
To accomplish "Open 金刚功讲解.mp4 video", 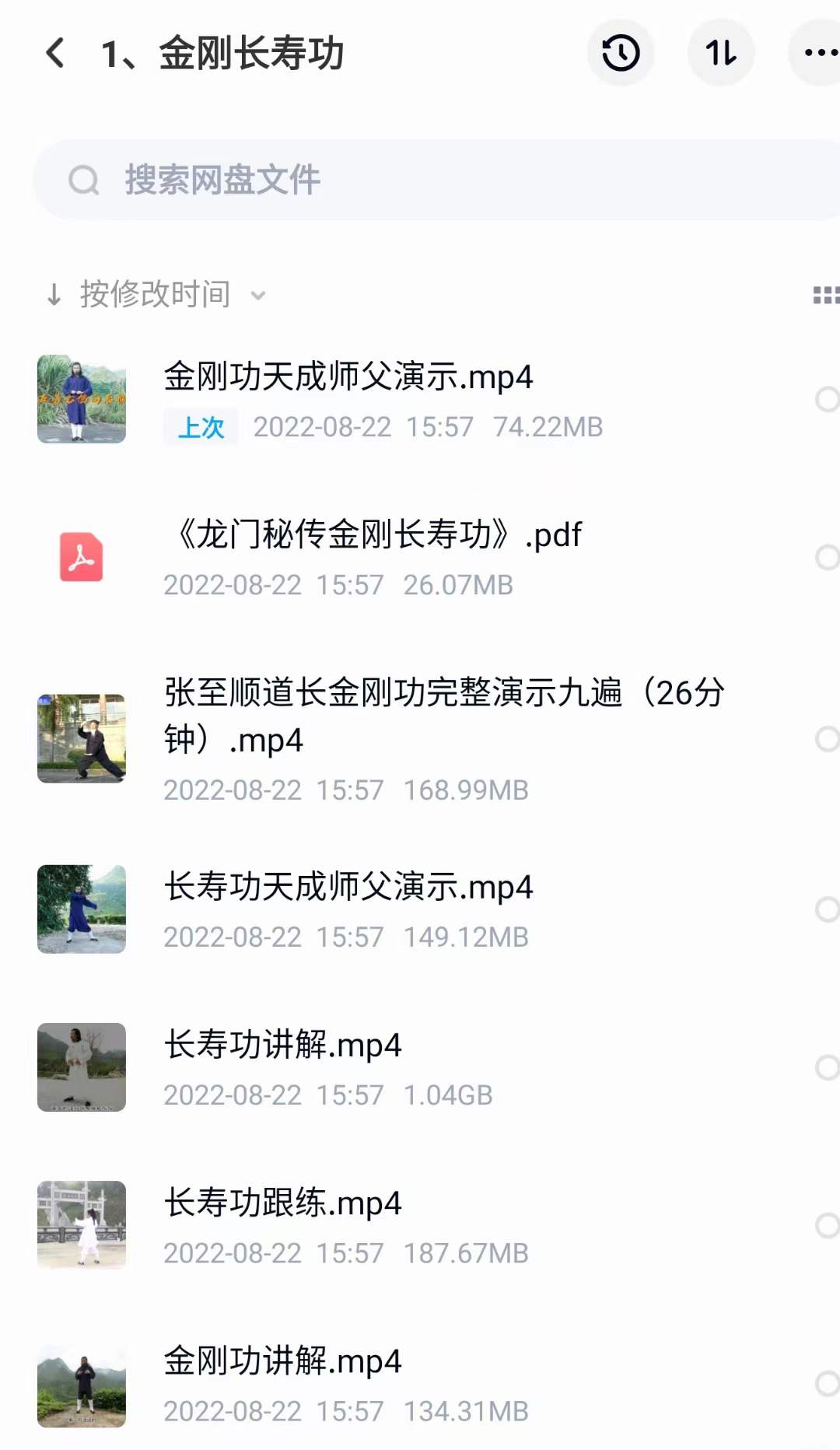I will 282,1361.
